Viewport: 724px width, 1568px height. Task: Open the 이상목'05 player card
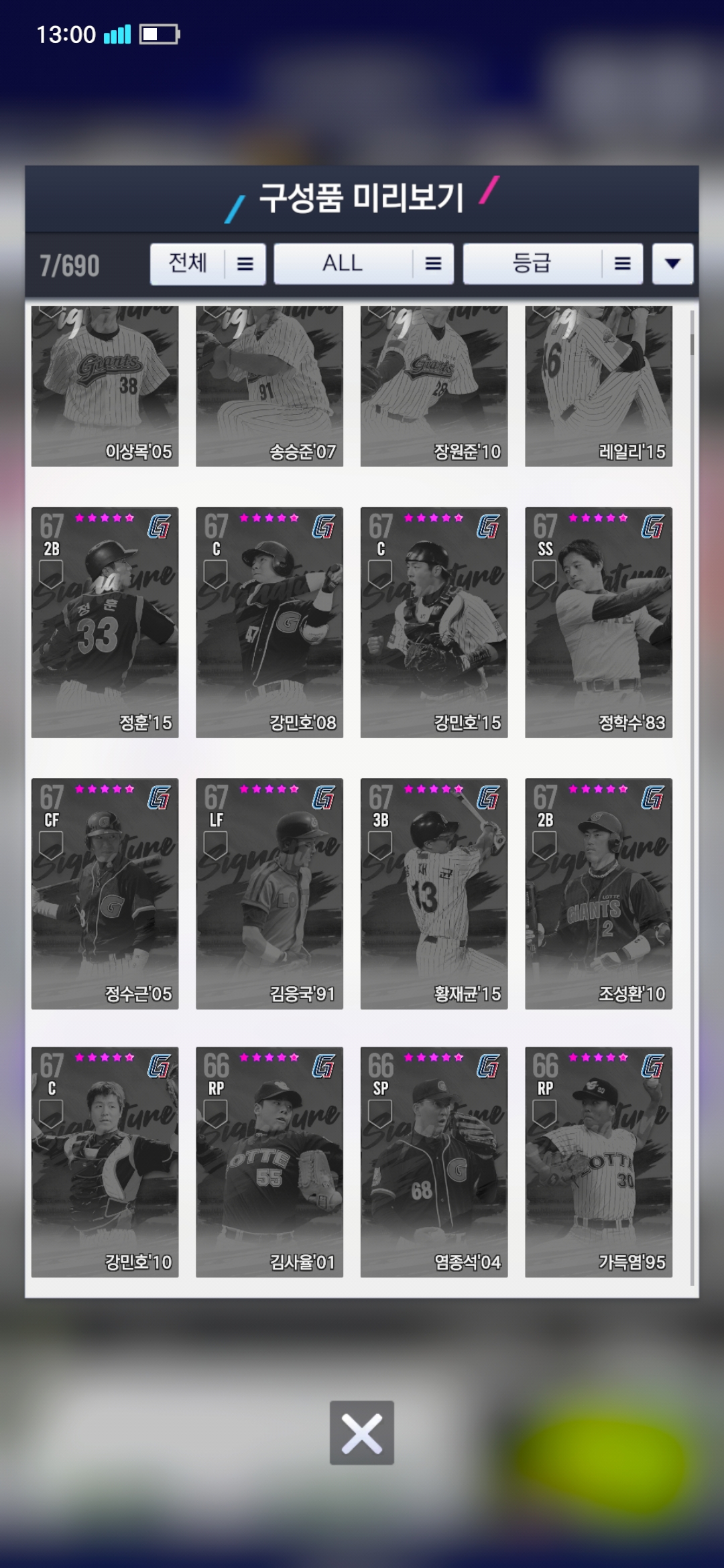105,387
